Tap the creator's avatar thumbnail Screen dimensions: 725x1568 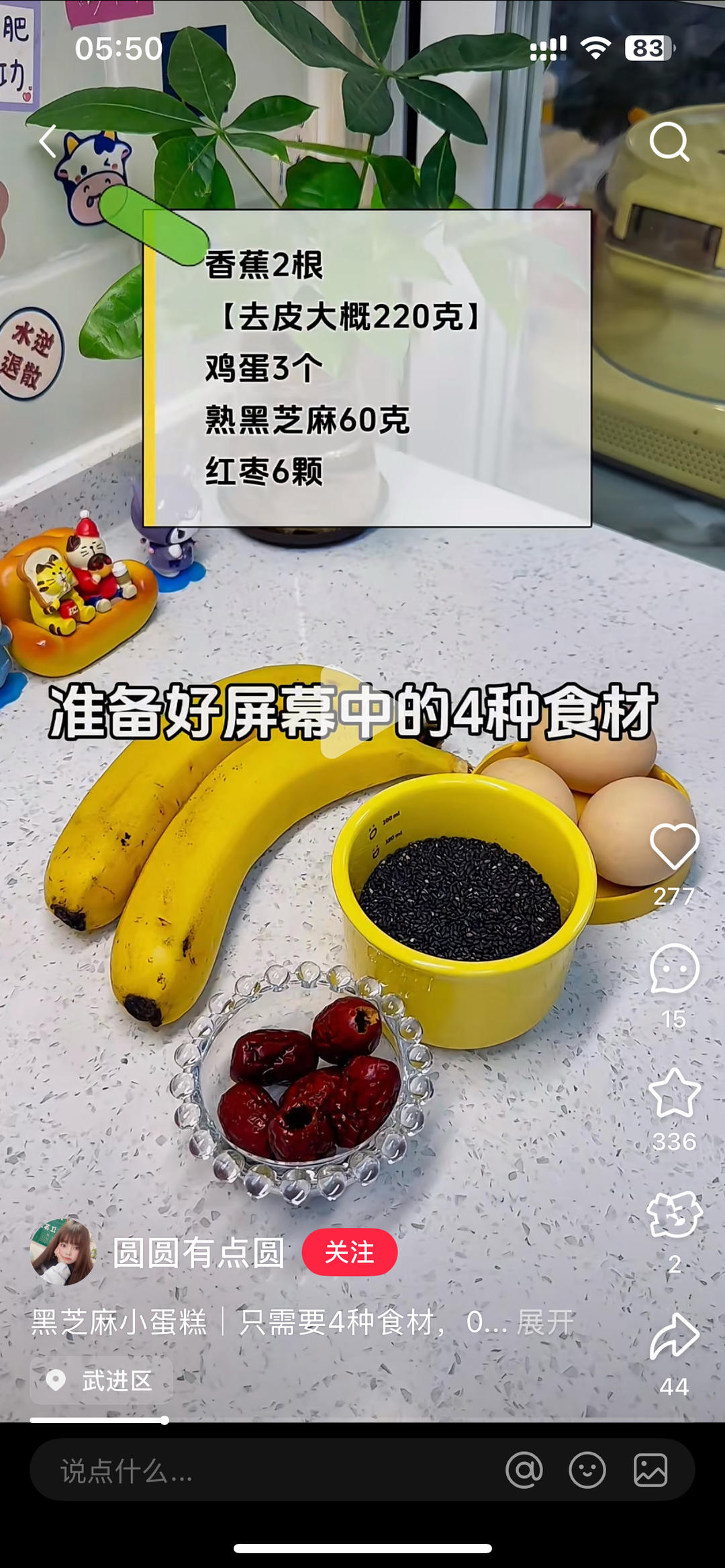pos(64,1251)
